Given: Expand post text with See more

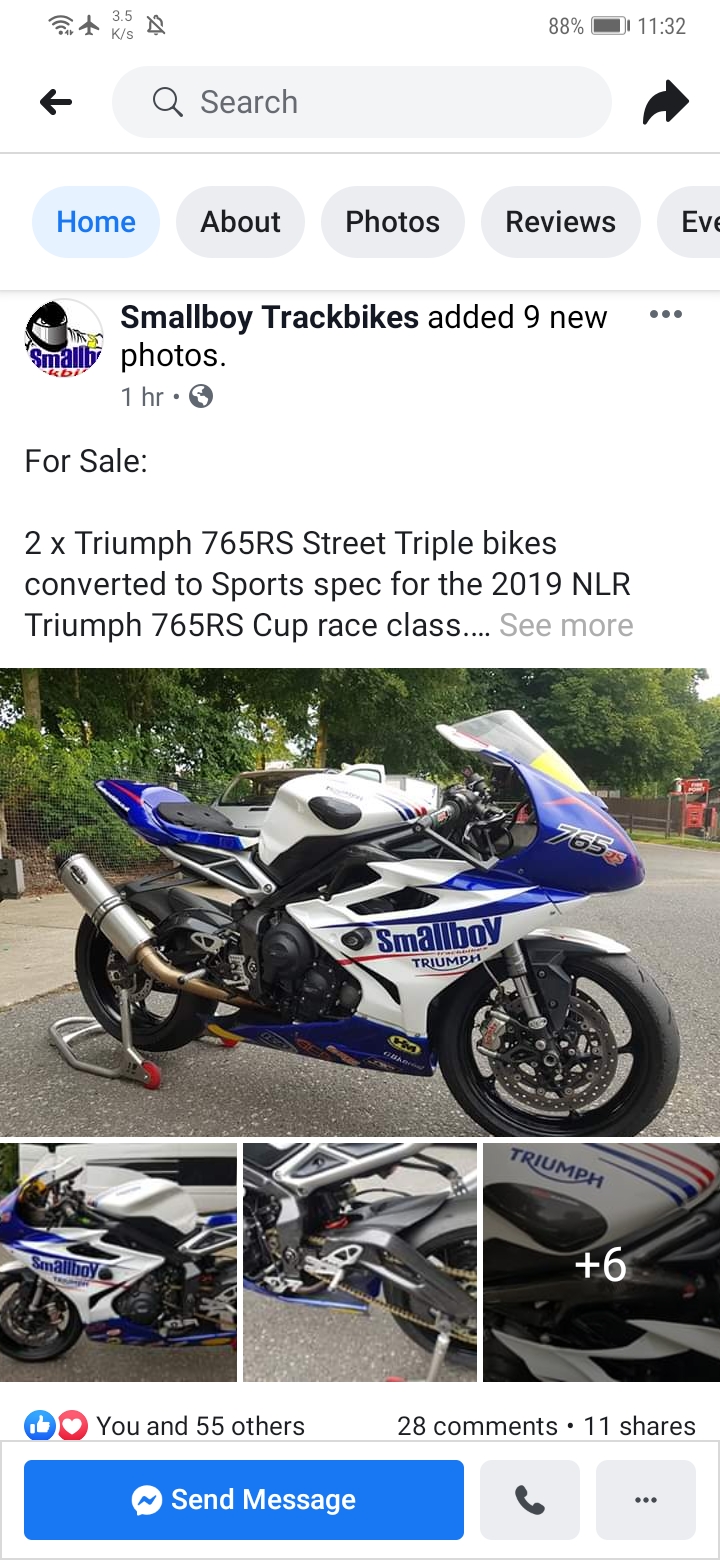Looking at the screenshot, I should click(x=566, y=626).
